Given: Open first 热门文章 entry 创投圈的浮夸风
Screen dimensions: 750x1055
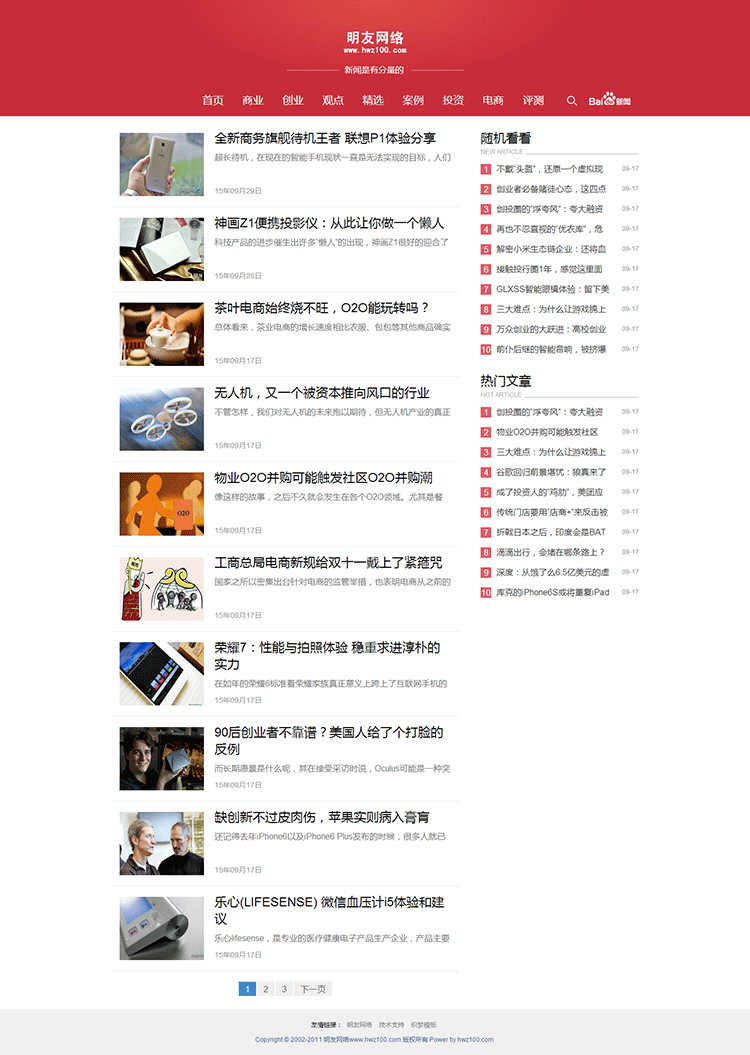Looking at the screenshot, I should [549, 410].
